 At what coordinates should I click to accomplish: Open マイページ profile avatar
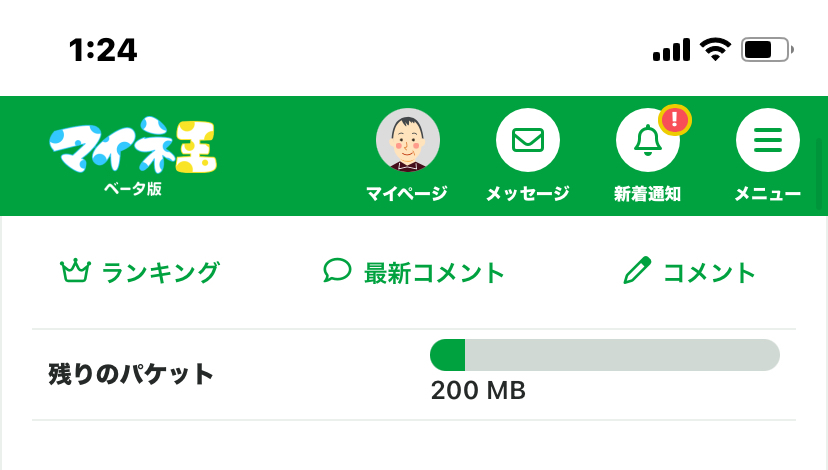(x=407, y=141)
